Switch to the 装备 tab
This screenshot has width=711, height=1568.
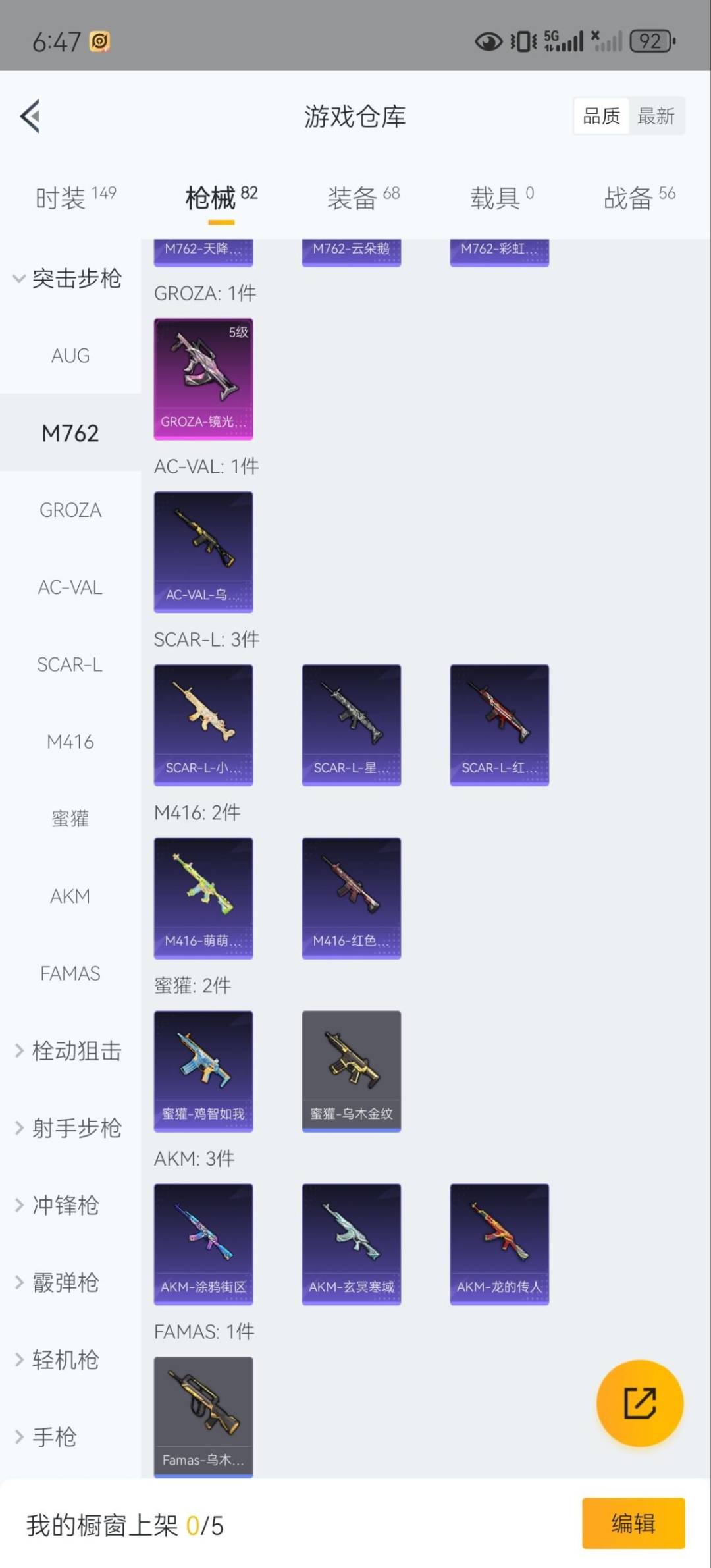tap(363, 198)
